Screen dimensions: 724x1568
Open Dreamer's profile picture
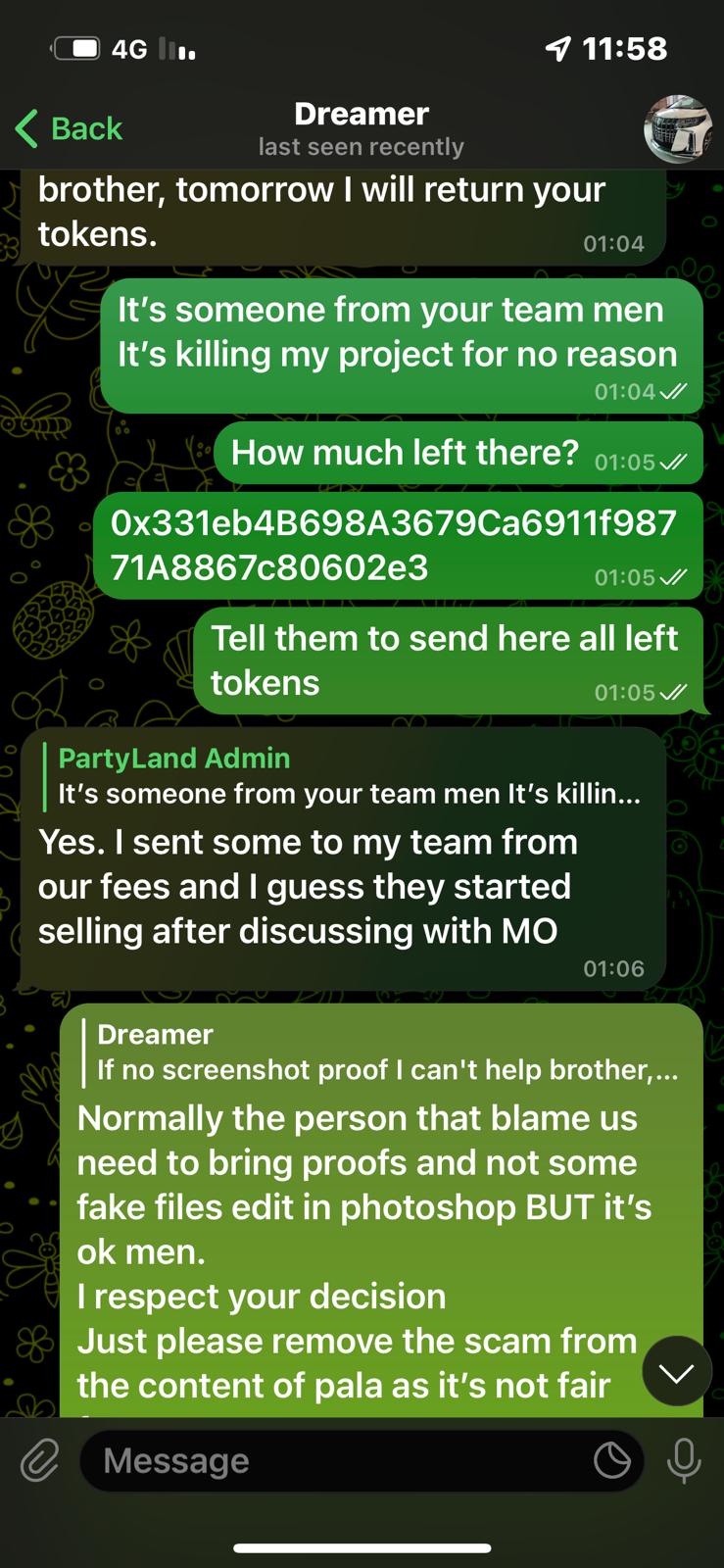click(677, 128)
